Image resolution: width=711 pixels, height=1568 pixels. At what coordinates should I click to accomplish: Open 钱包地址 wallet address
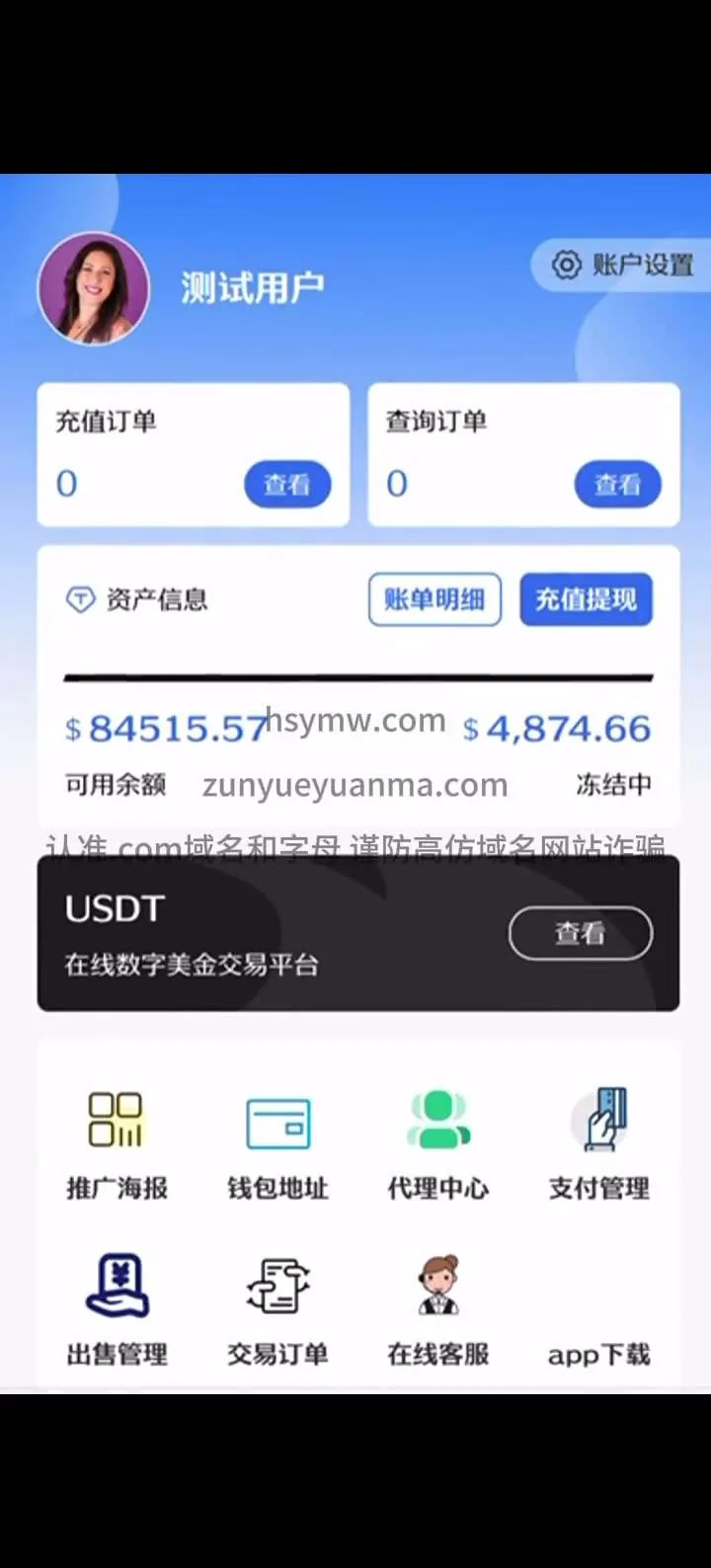(277, 1143)
